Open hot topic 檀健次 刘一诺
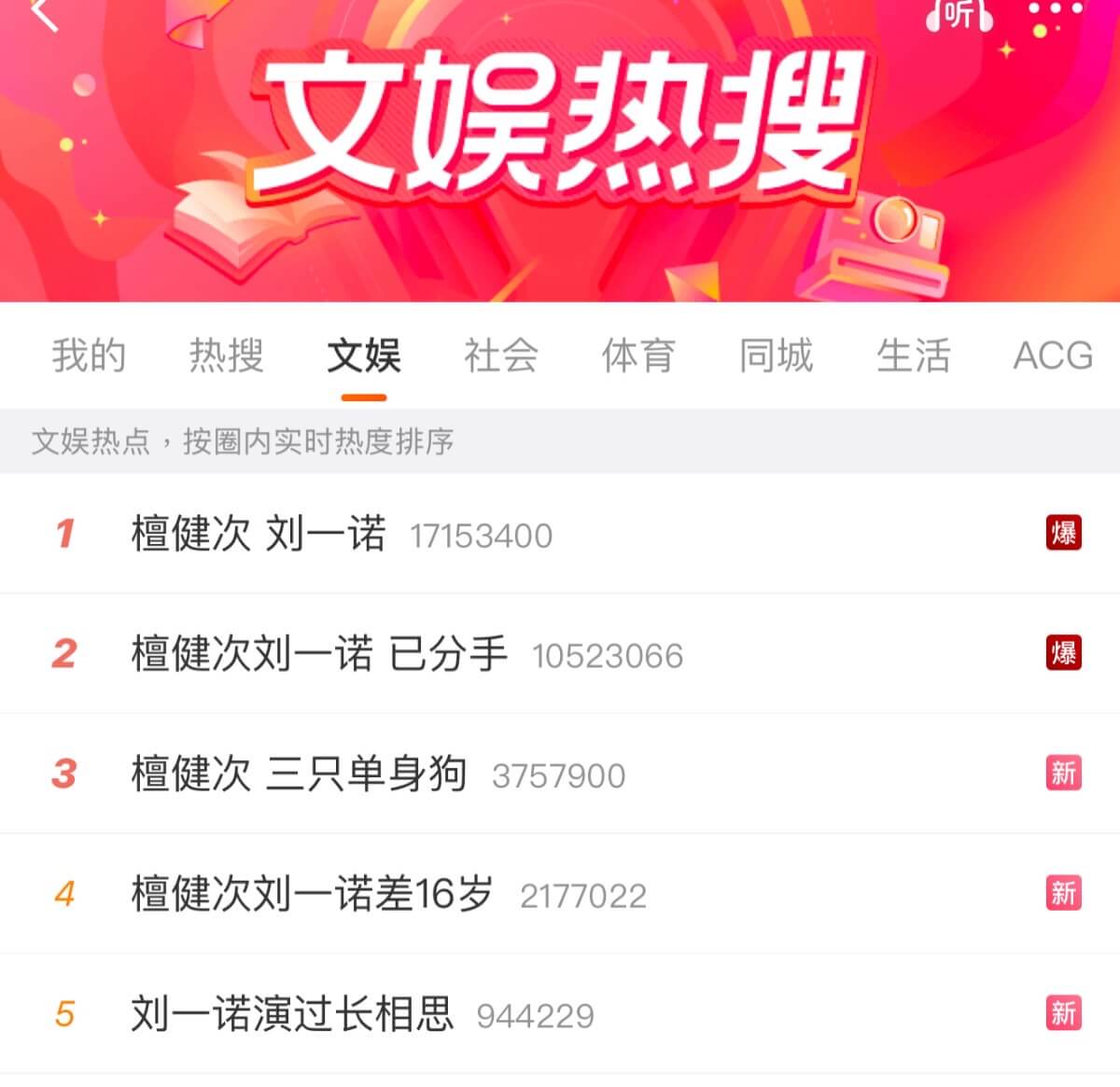The image size is (1120, 1087). tap(259, 535)
